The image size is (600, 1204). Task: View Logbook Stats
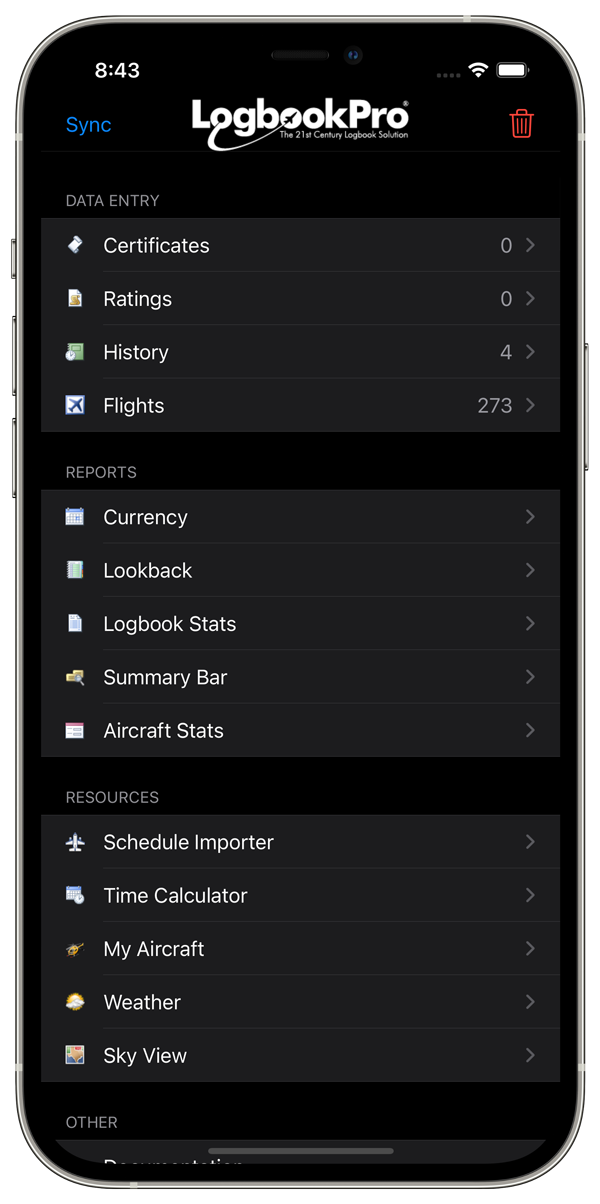[x=300, y=624]
